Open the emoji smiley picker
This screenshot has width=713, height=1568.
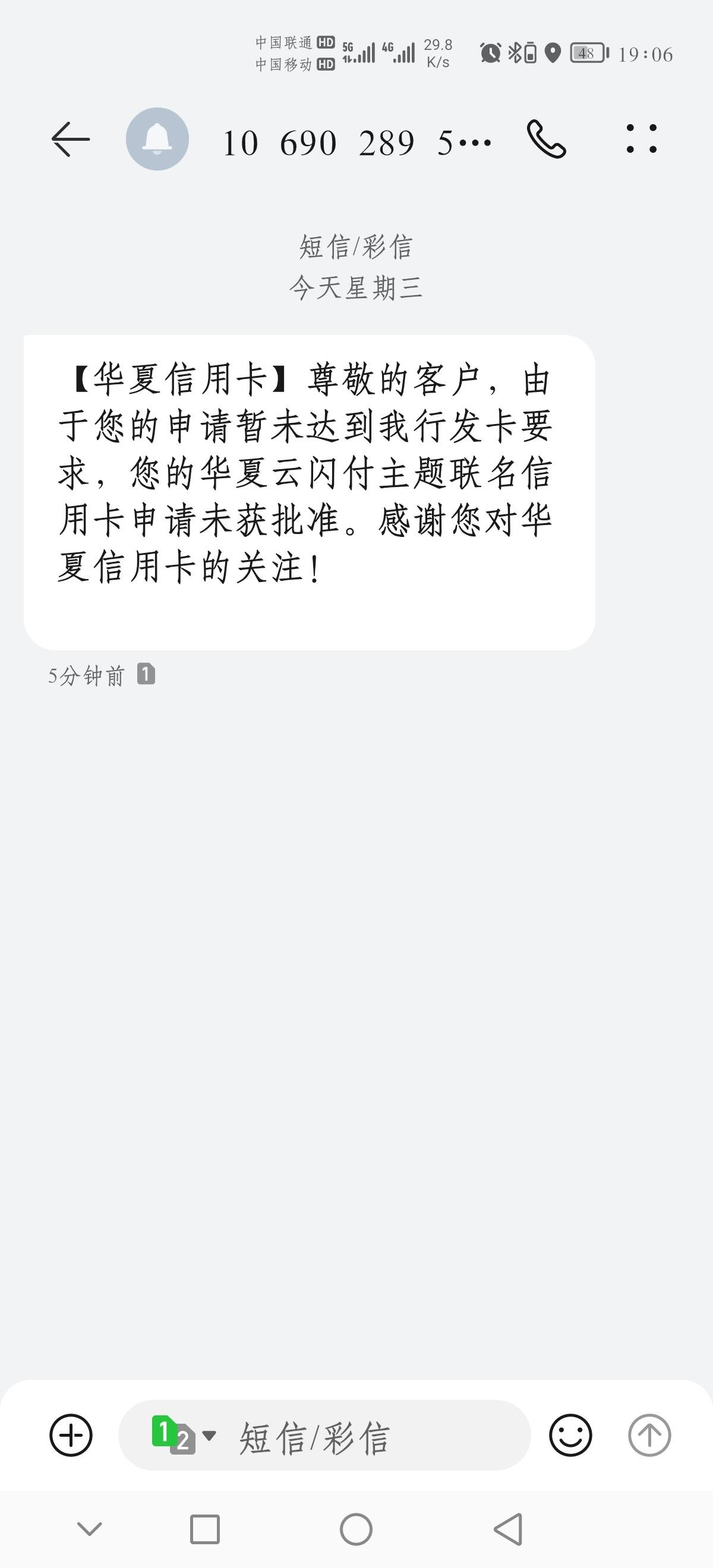570,1435
